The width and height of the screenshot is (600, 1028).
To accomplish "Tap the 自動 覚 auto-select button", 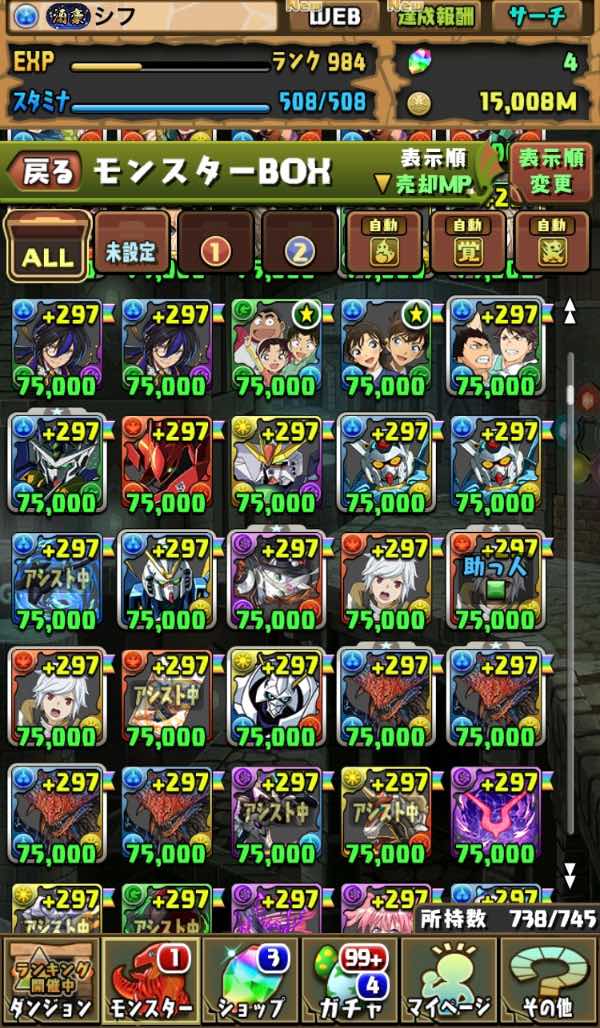I will (x=468, y=244).
